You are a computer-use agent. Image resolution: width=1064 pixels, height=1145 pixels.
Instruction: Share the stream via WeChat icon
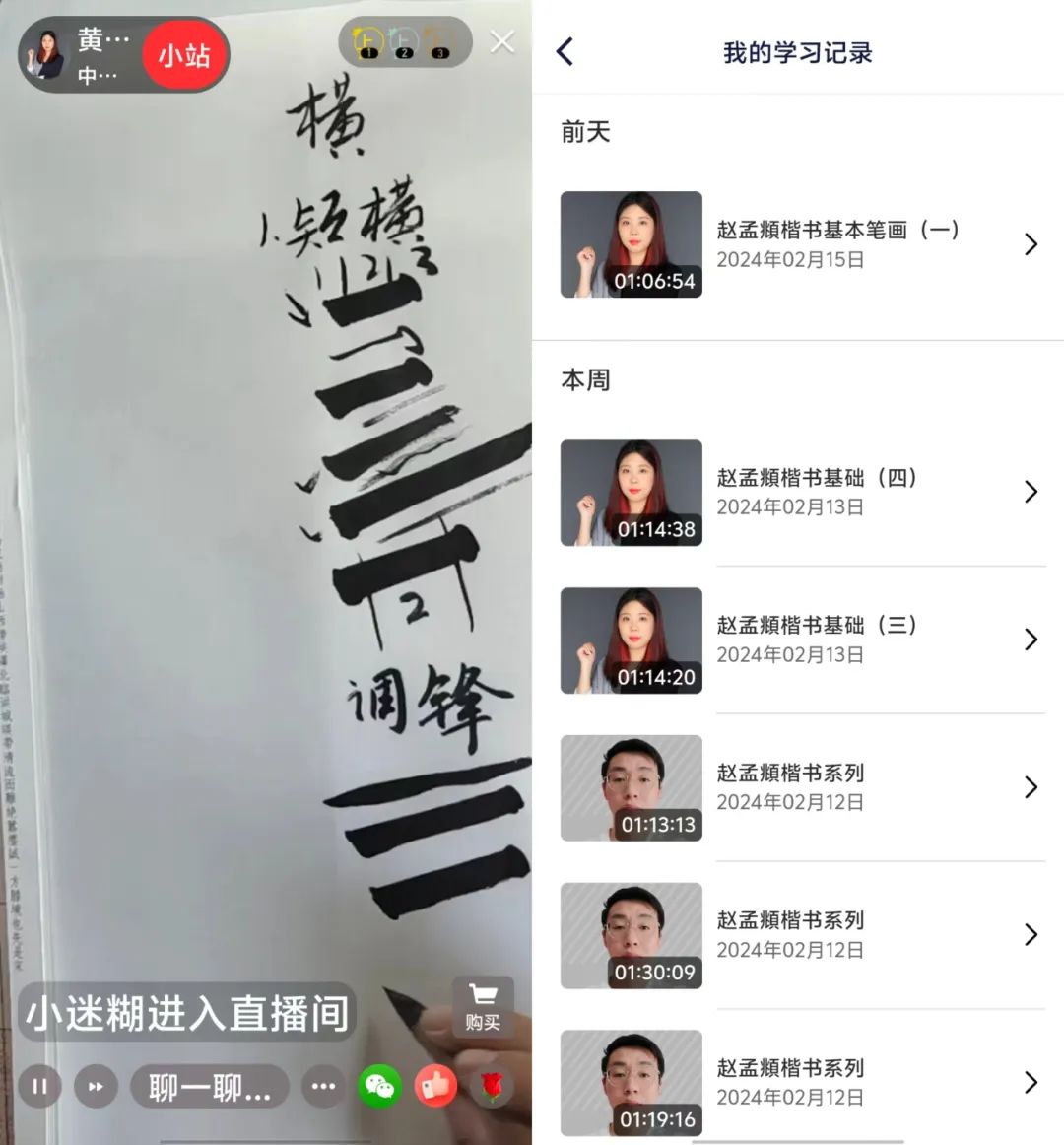(379, 1087)
